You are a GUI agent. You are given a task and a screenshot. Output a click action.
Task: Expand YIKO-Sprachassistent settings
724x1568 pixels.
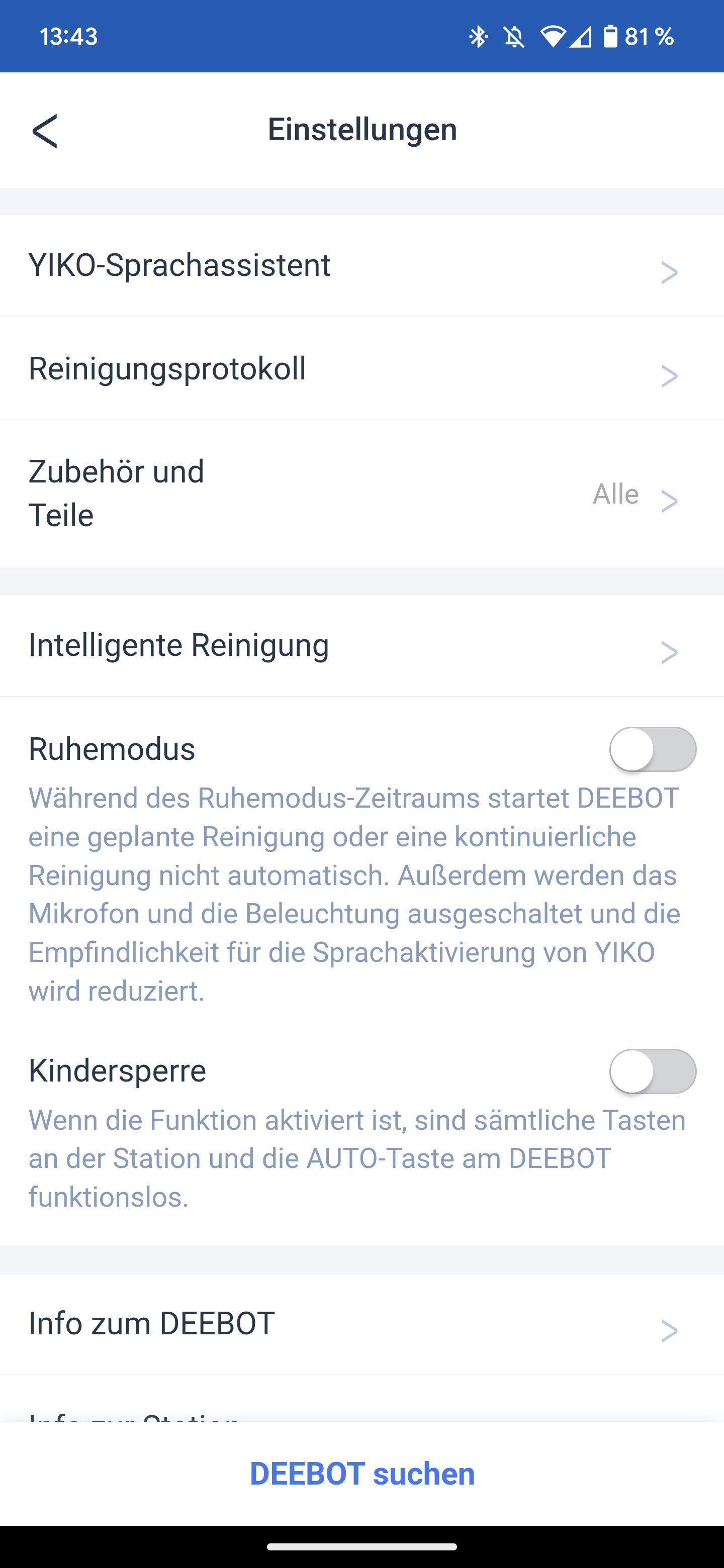click(670, 273)
